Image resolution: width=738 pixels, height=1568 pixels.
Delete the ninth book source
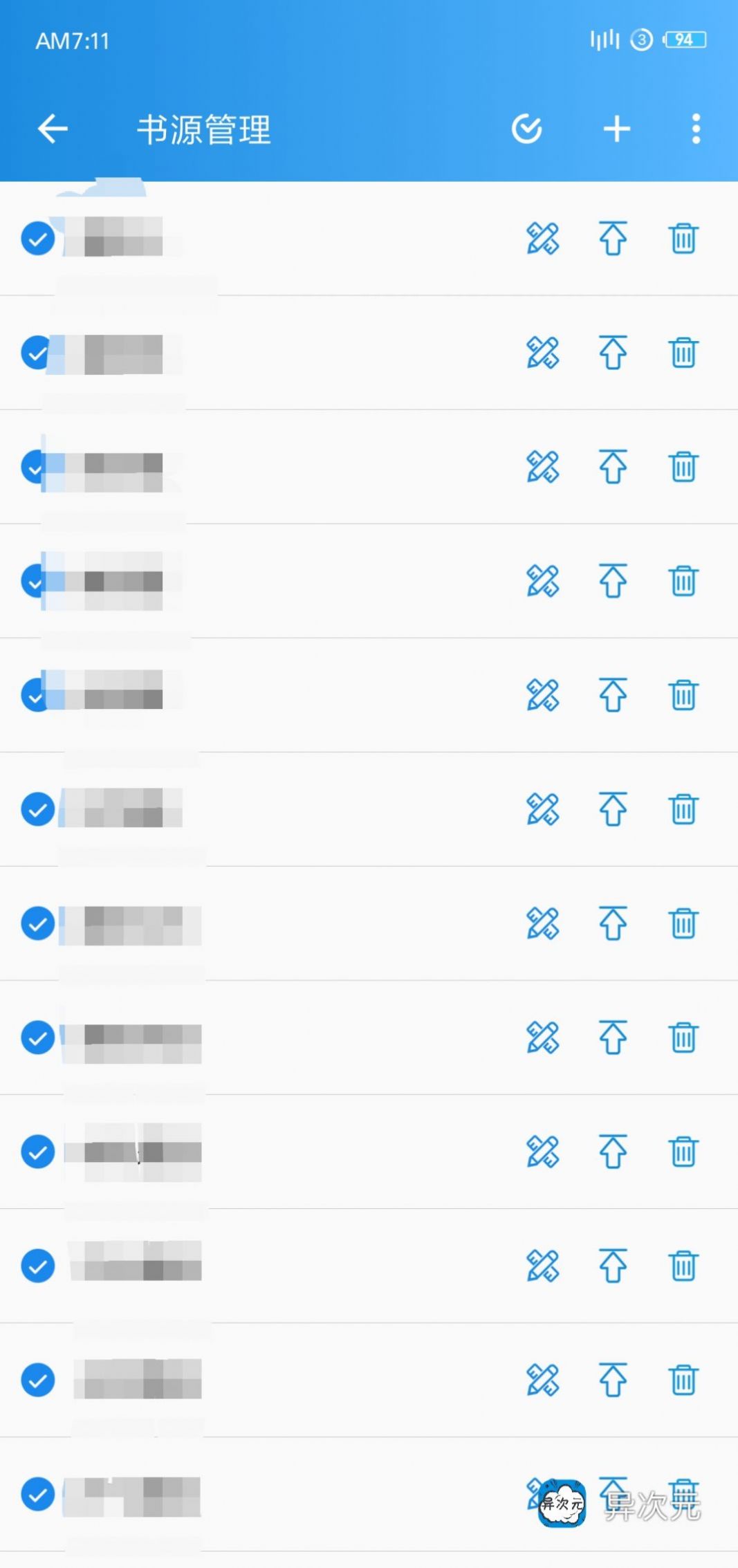point(683,1152)
